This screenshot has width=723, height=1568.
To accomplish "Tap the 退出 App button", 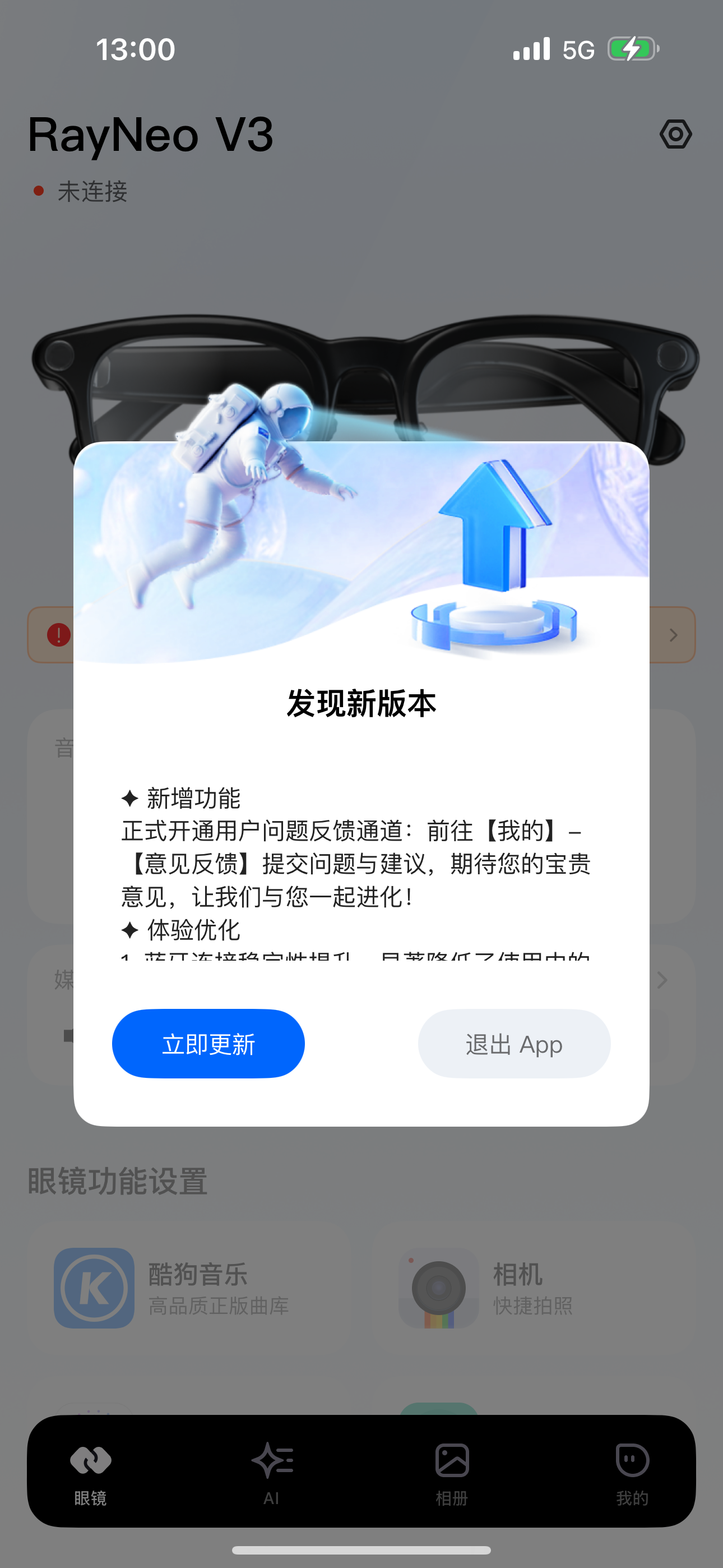I will pyautogui.click(x=513, y=1043).
